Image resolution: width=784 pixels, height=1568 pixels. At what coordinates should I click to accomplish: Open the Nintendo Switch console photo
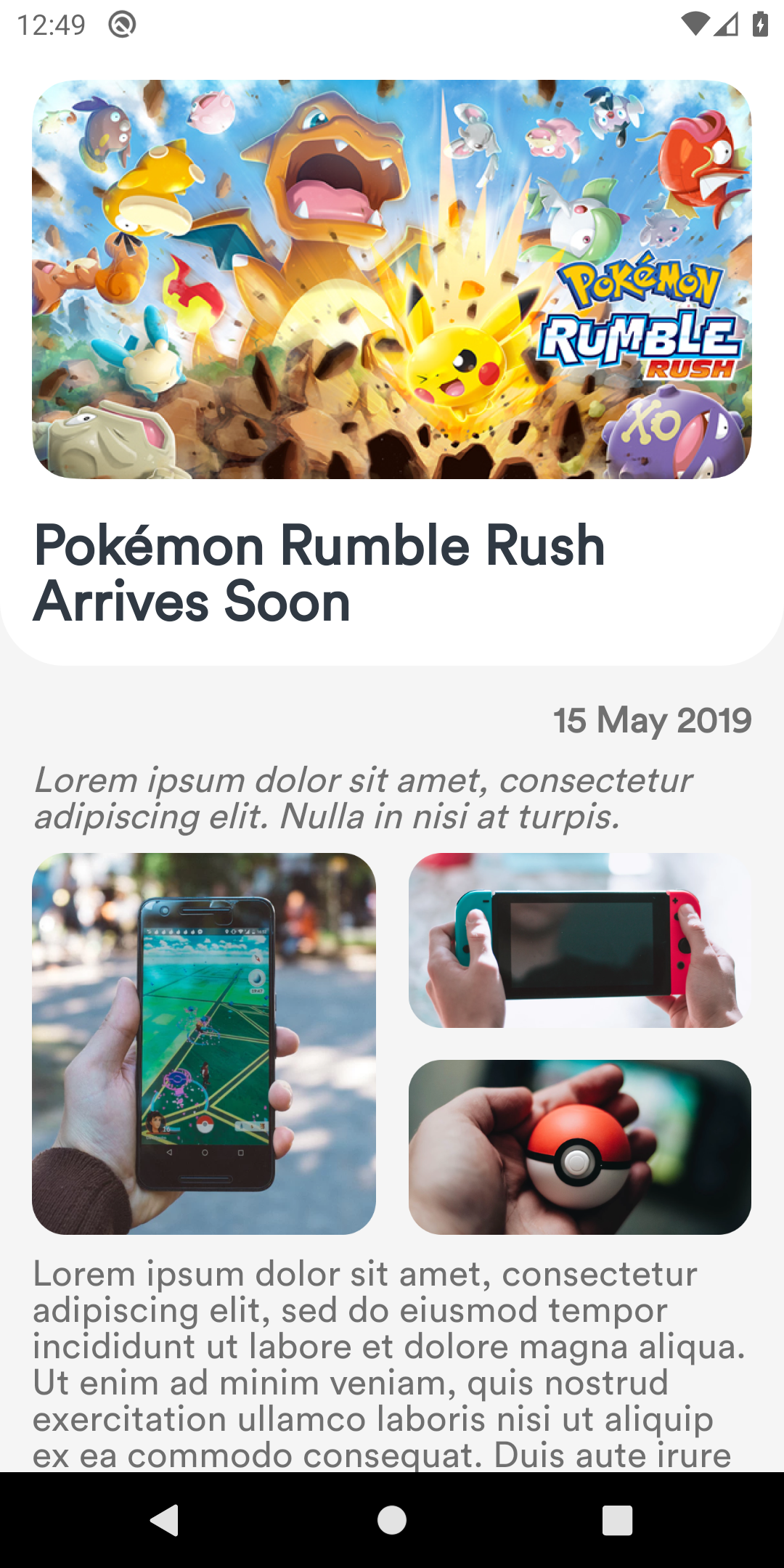pos(580,940)
